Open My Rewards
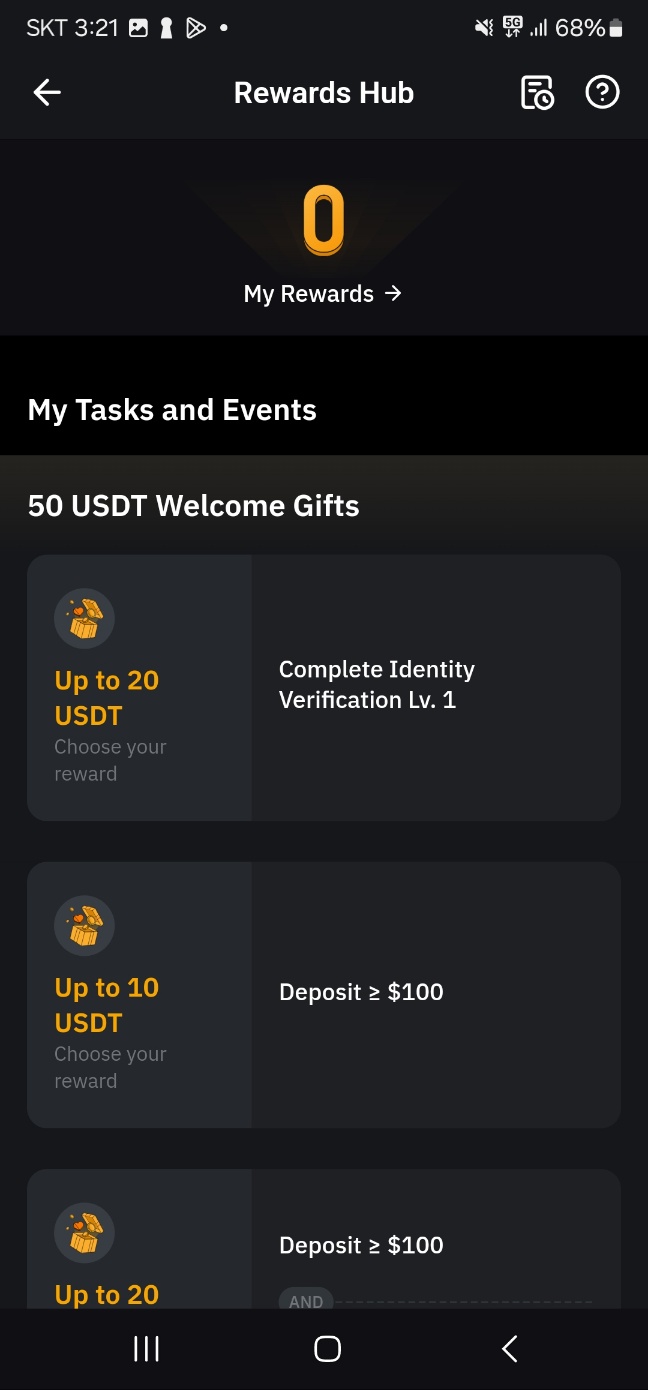This screenshot has width=648, height=1390. coord(323,294)
